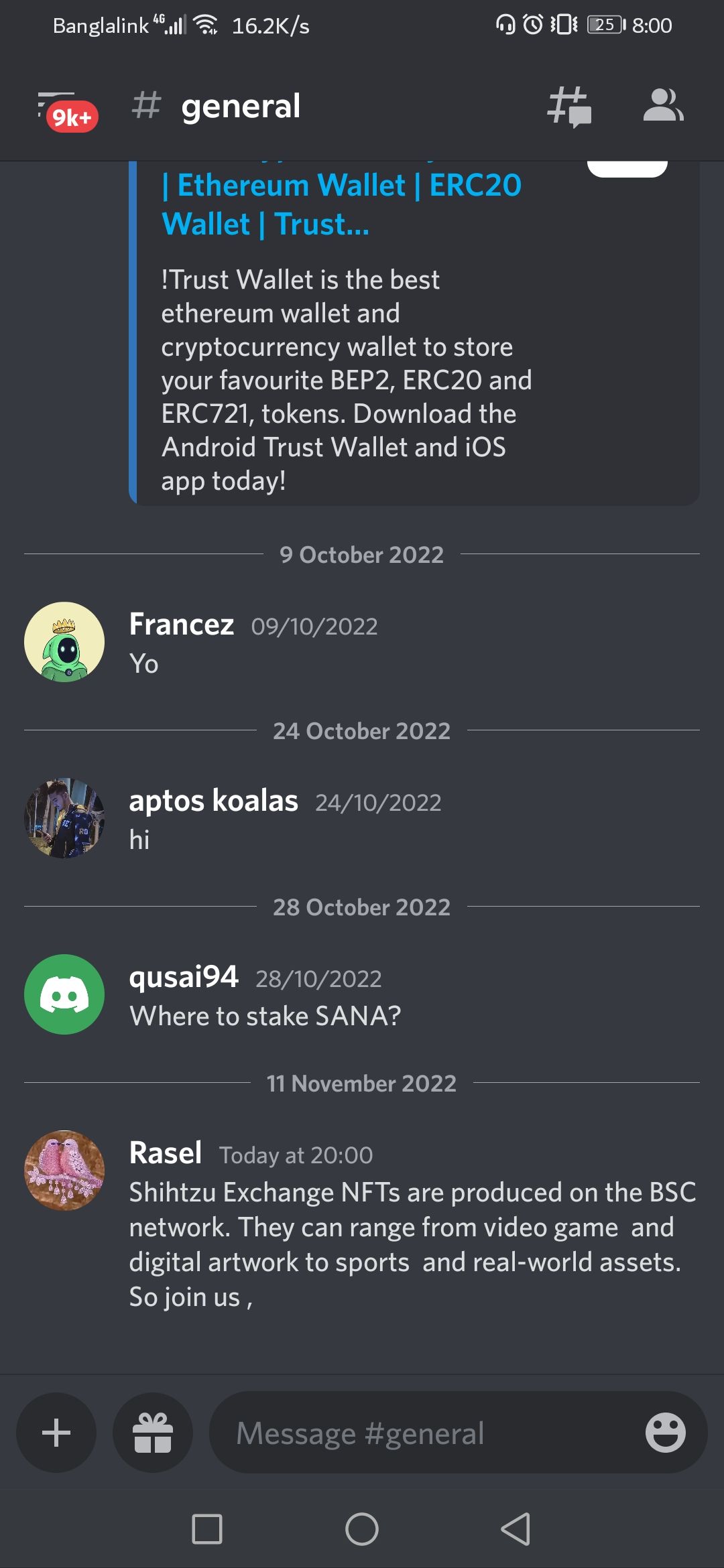This screenshot has height=1568, width=724.
Task: Open the threads icon
Action: (569, 107)
